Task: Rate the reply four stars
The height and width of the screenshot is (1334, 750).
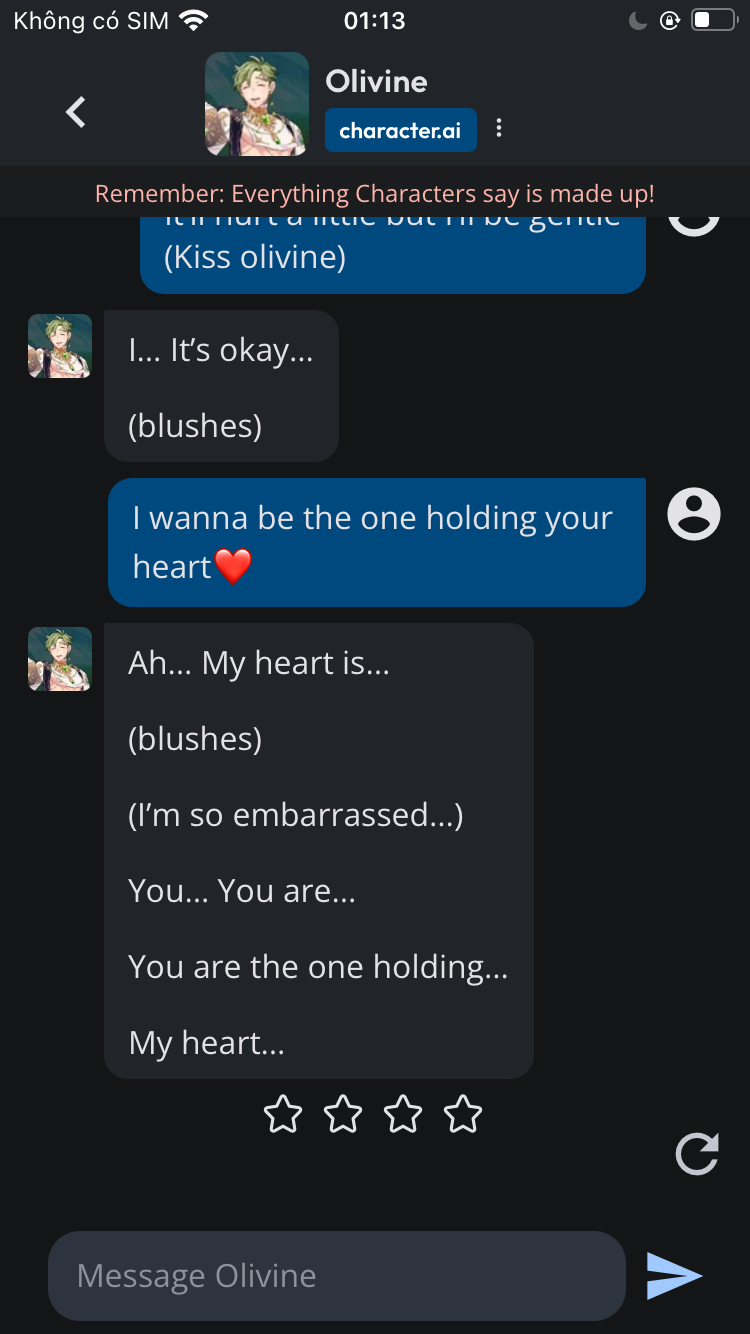Action: [x=463, y=1114]
